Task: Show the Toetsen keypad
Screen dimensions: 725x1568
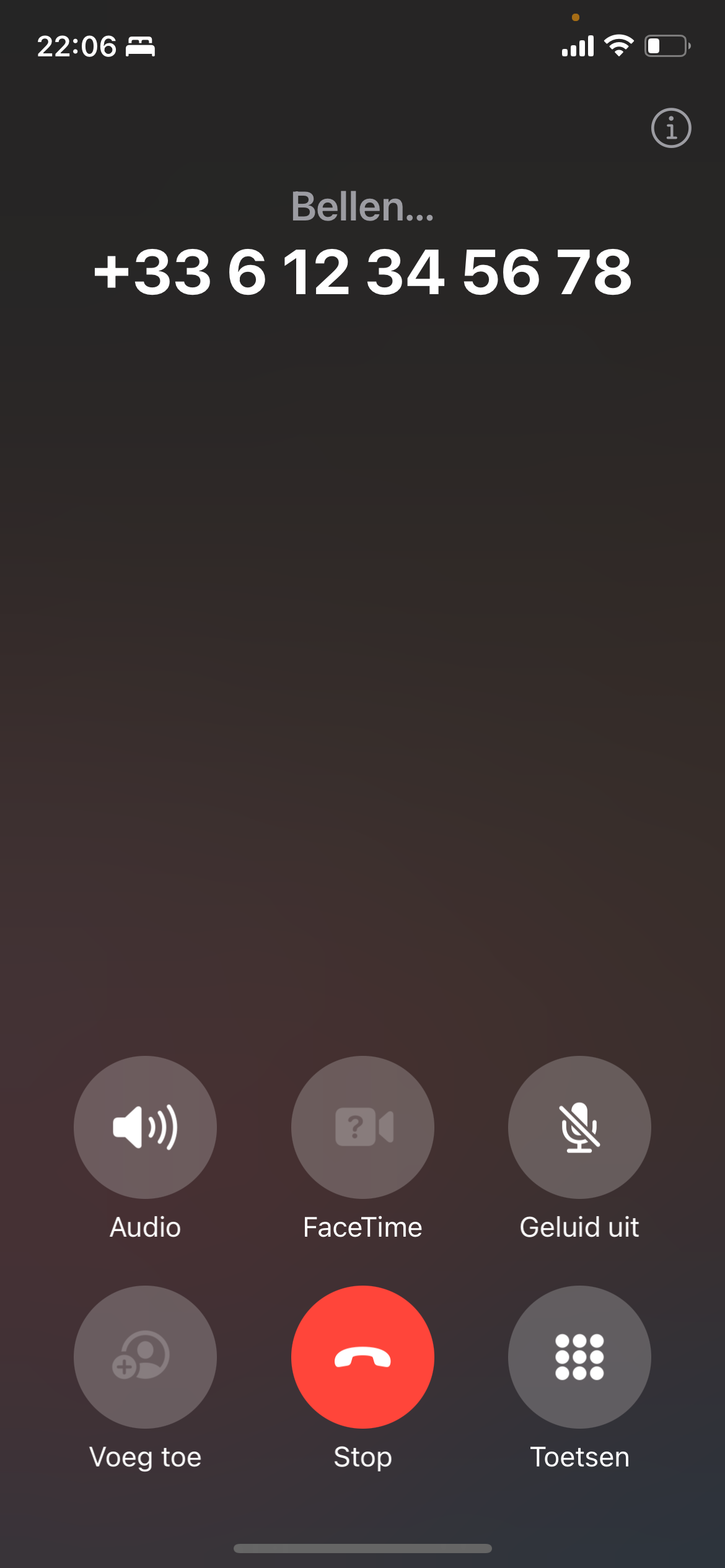Action: click(579, 1357)
